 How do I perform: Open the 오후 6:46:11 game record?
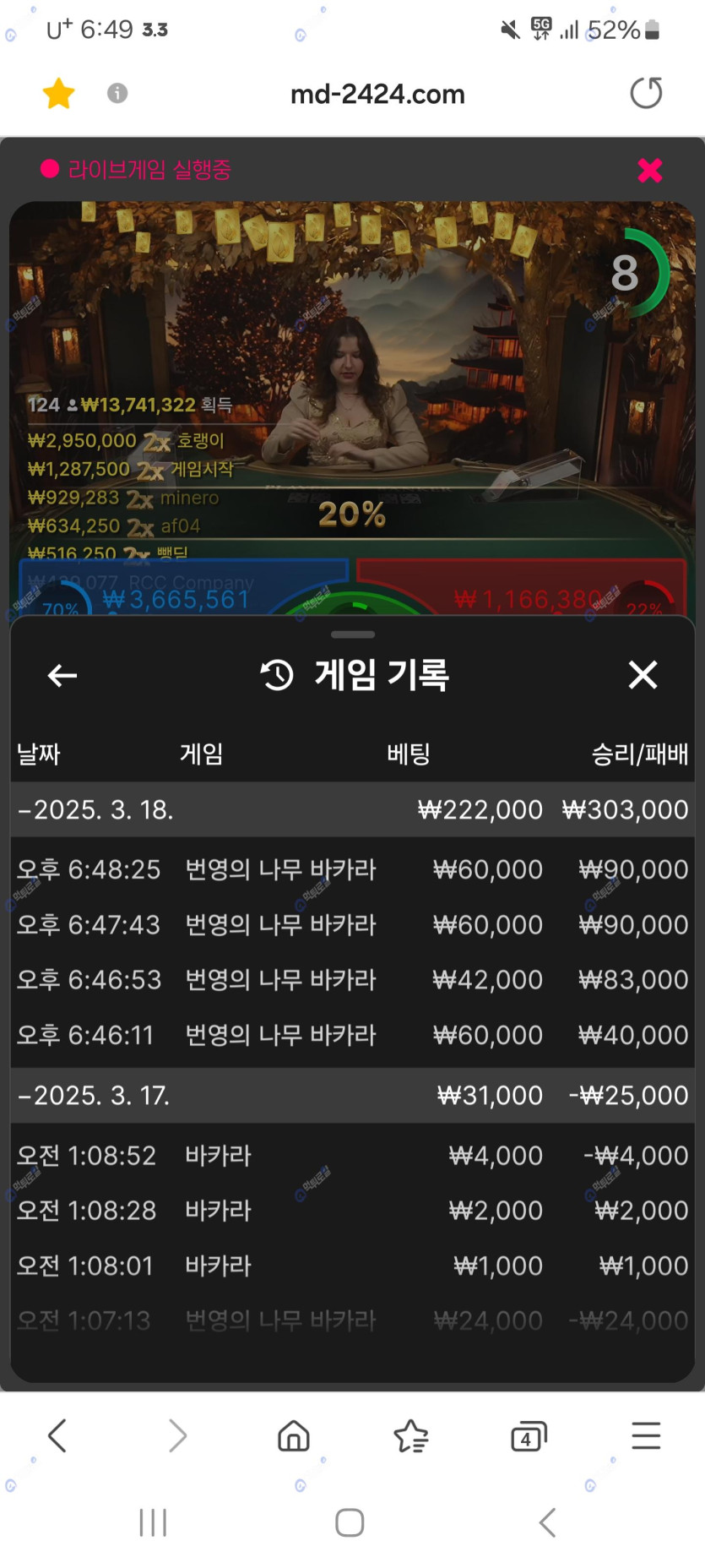(352, 1035)
